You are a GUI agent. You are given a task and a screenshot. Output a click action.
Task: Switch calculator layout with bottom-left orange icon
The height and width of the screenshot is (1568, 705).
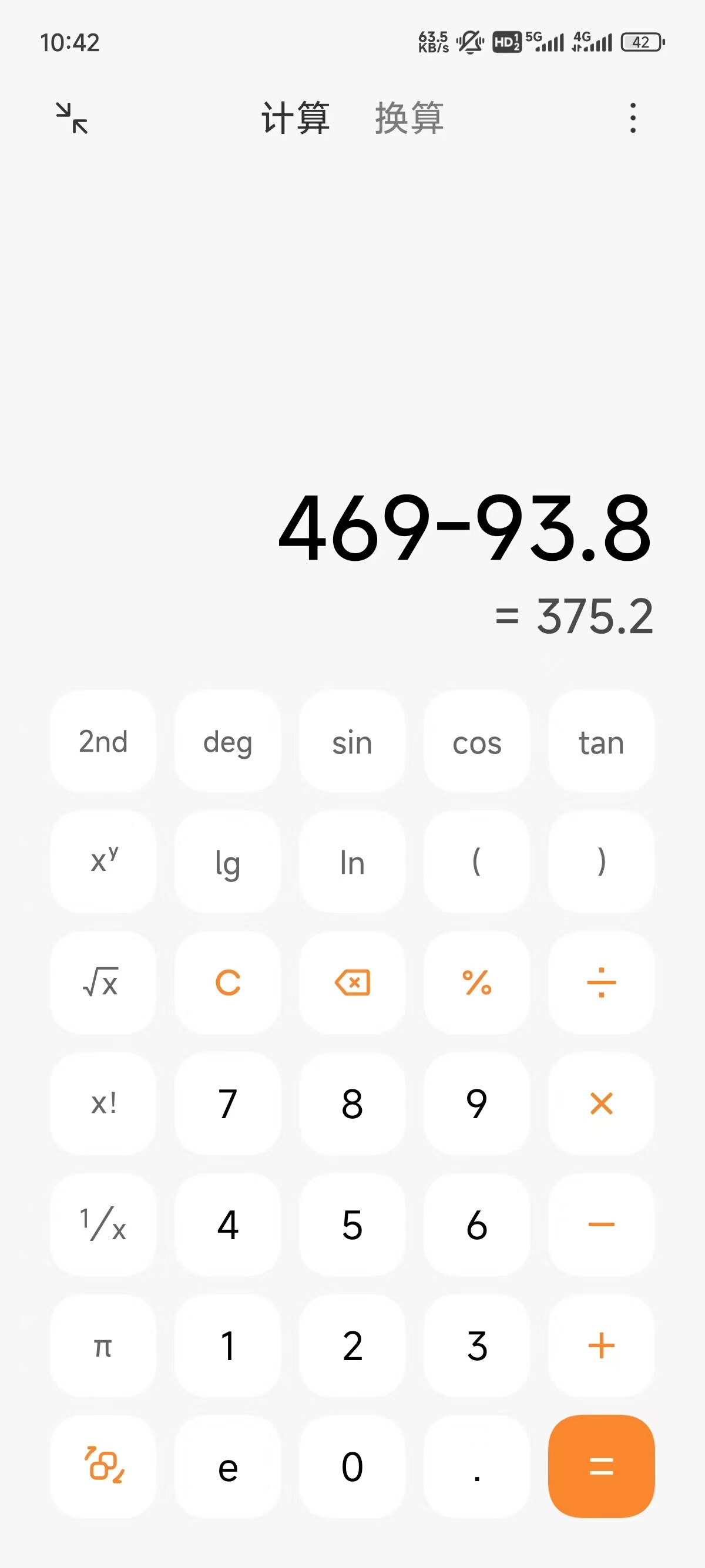click(x=103, y=1466)
